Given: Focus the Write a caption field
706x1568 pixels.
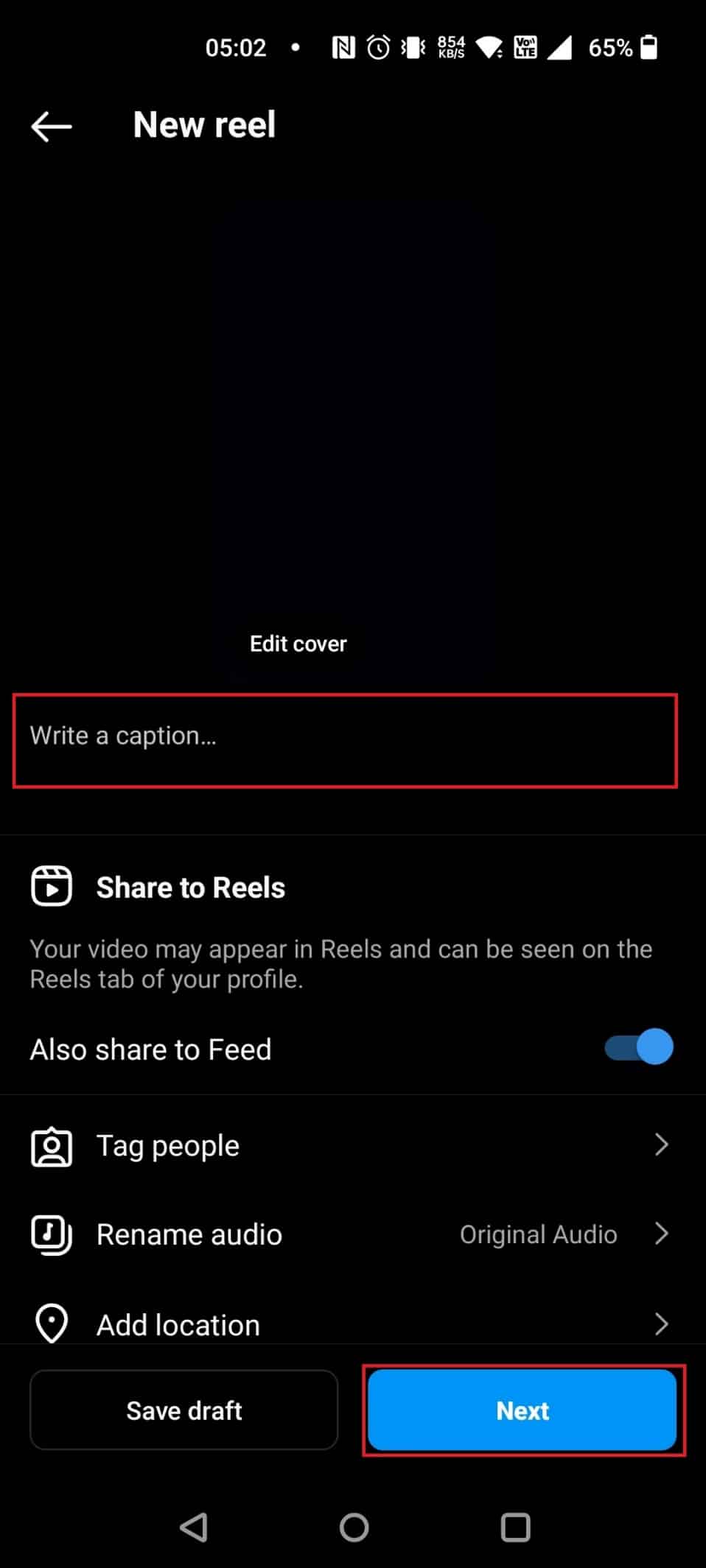Looking at the screenshot, I should coord(345,739).
